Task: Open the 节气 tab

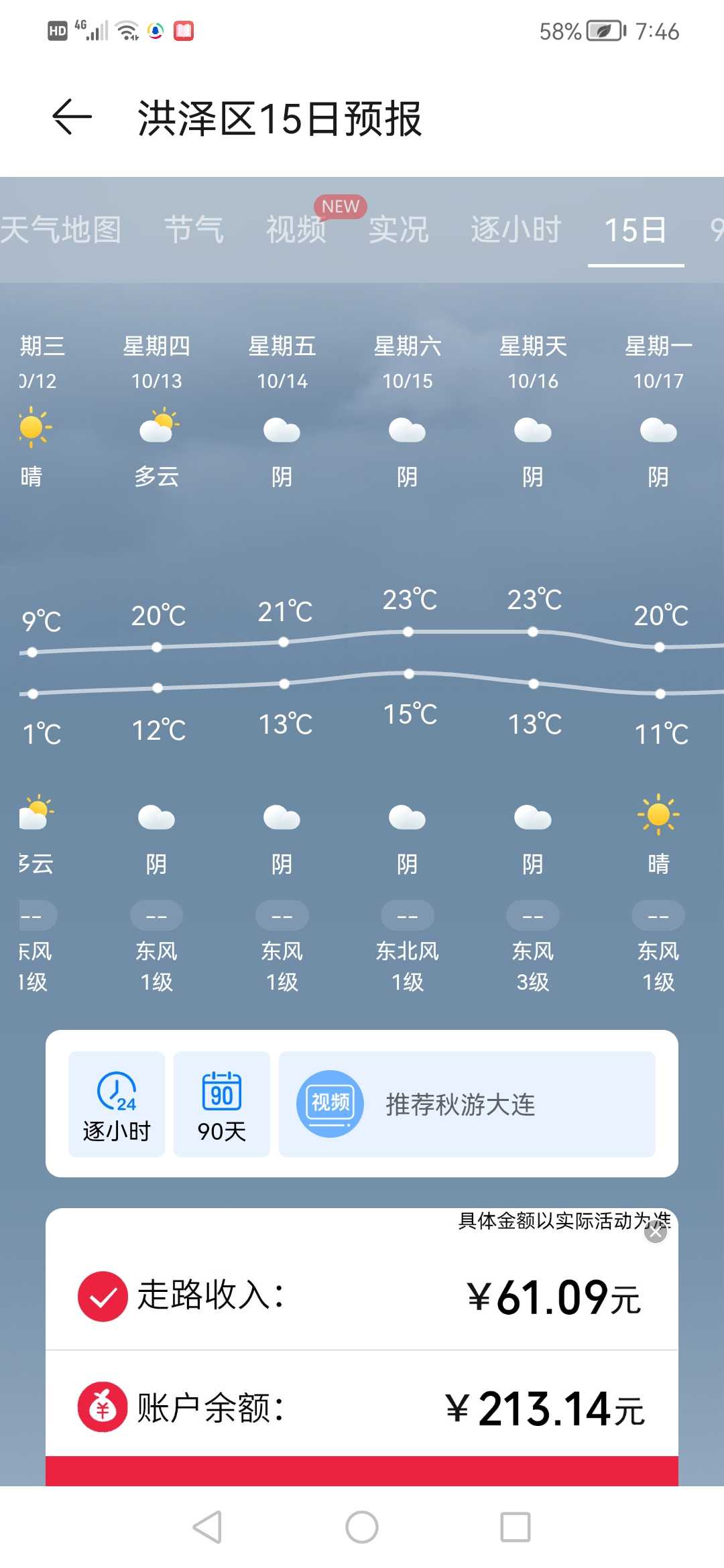Action: [x=194, y=230]
